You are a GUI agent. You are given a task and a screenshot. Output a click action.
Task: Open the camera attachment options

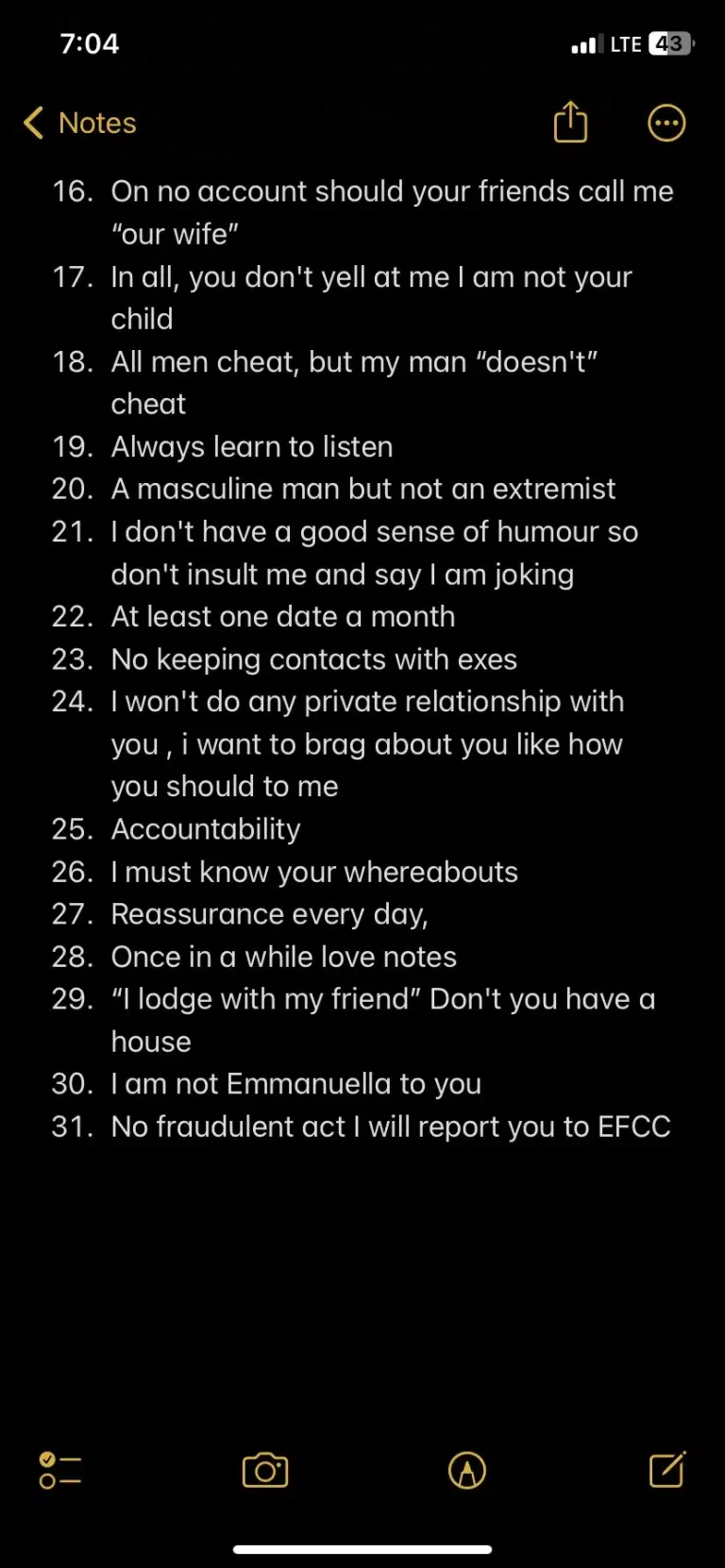click(x=265, y=1470)
